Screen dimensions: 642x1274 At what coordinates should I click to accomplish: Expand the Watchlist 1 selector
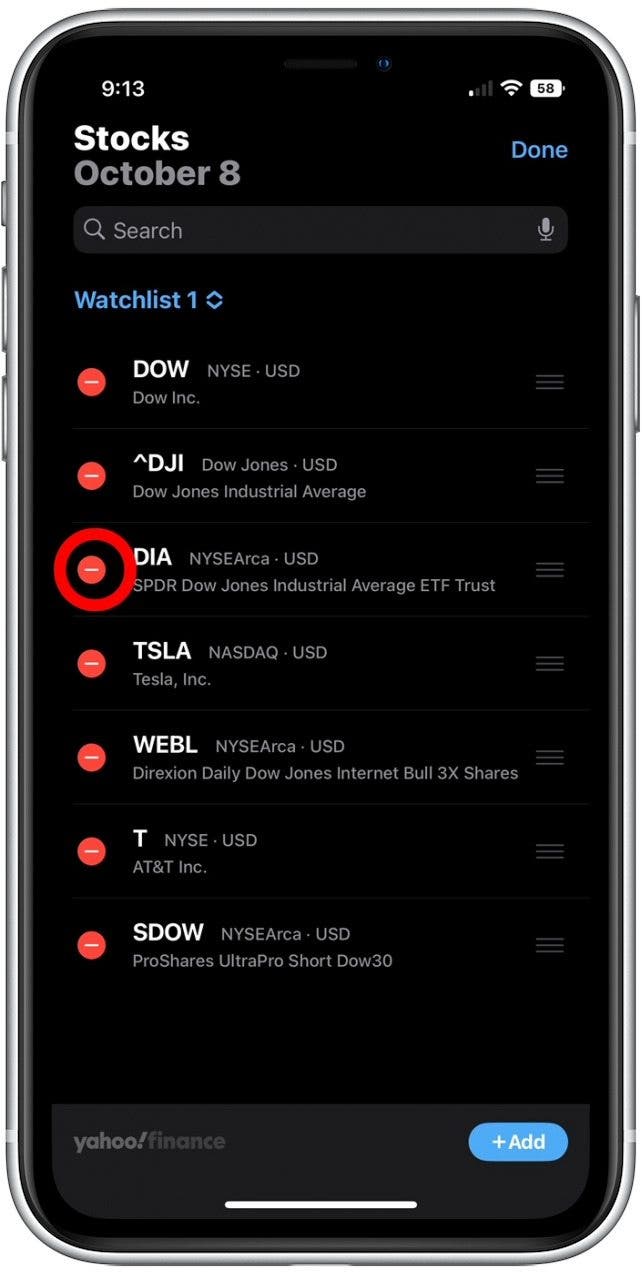[148, 300]
